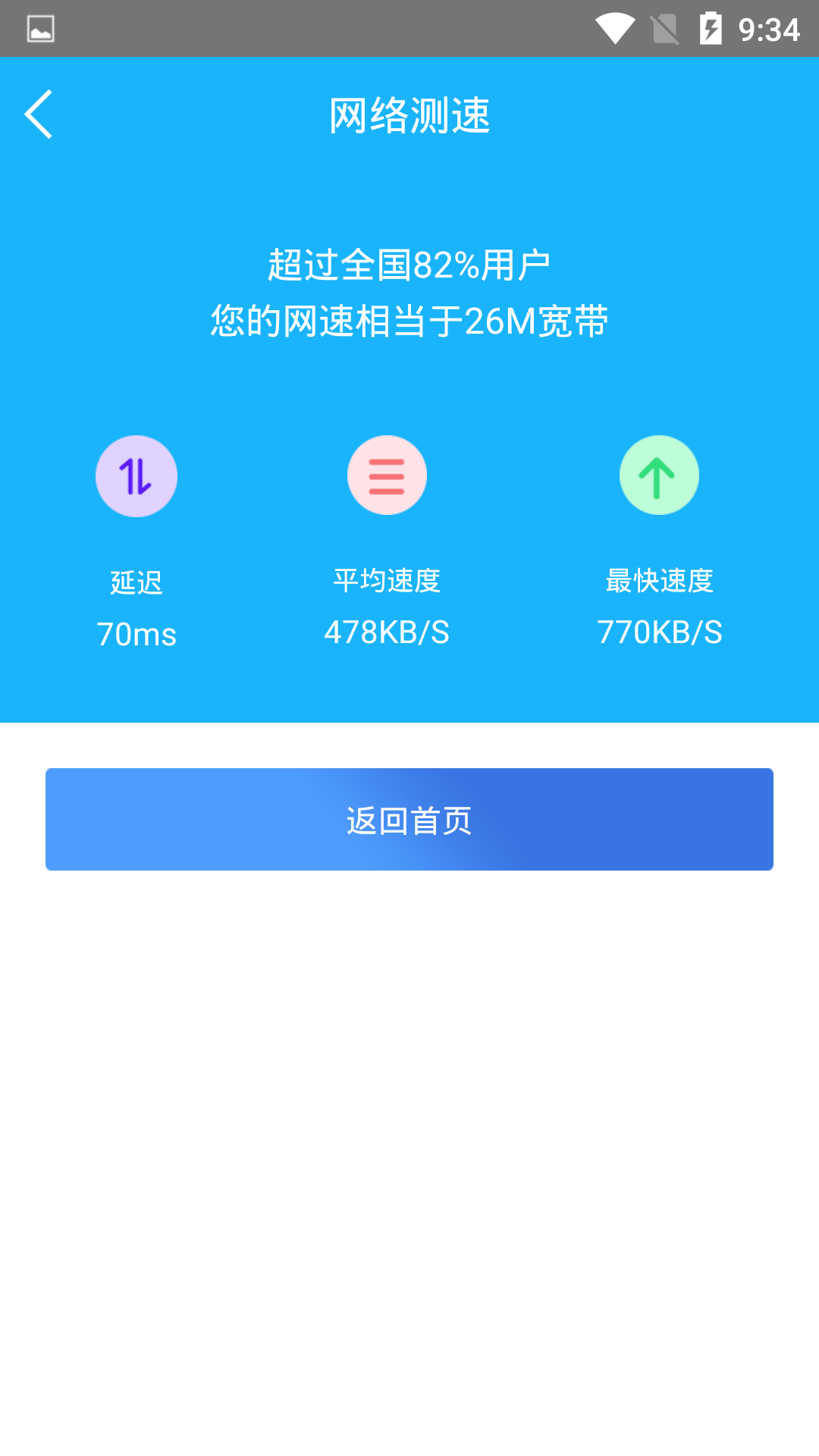Click the 82% user ranking indicator
Screen dimensions: 819x1456
[x=409, y=265]
